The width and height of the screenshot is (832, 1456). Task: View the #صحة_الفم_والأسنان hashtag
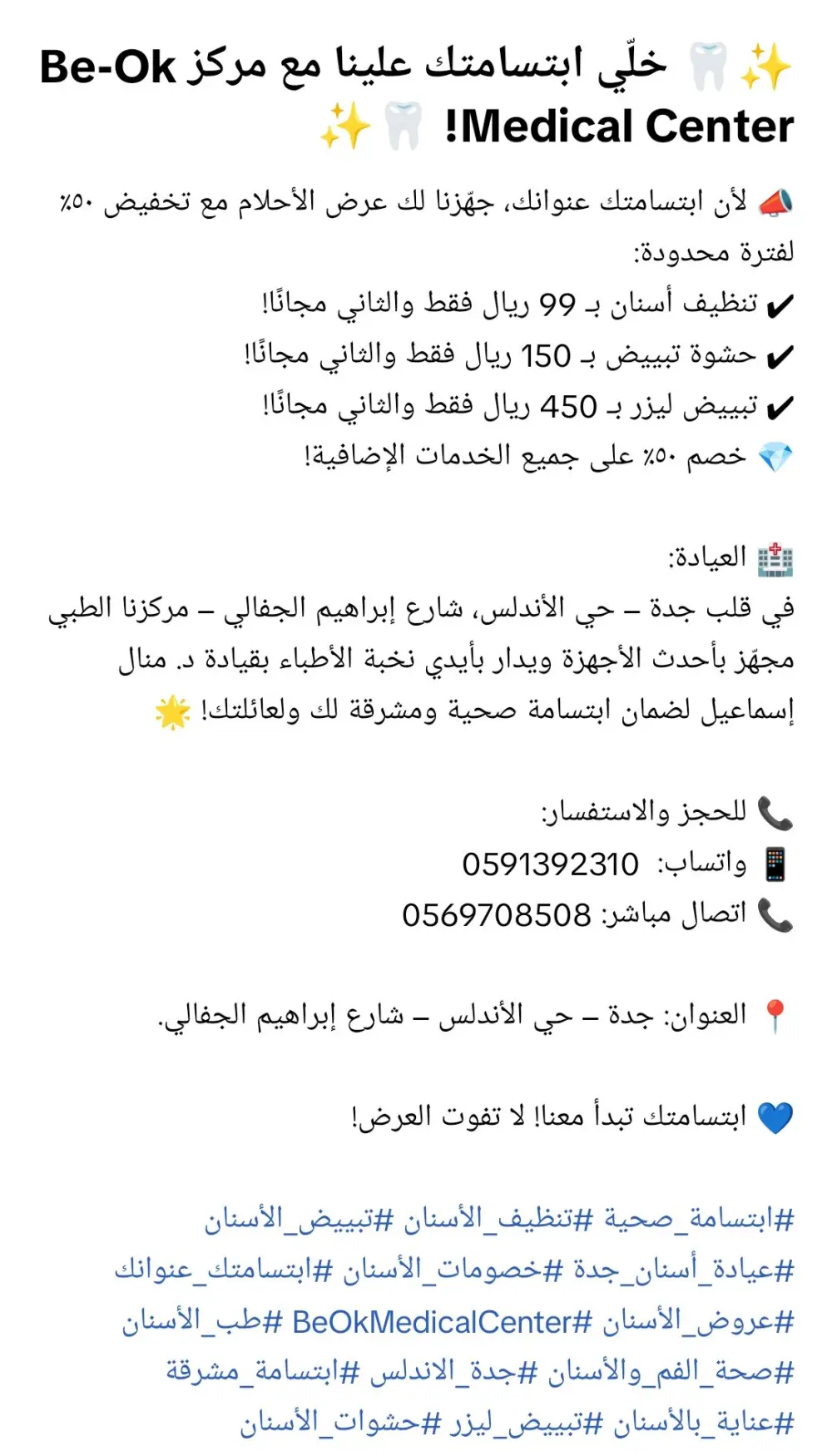point(671,1372)
